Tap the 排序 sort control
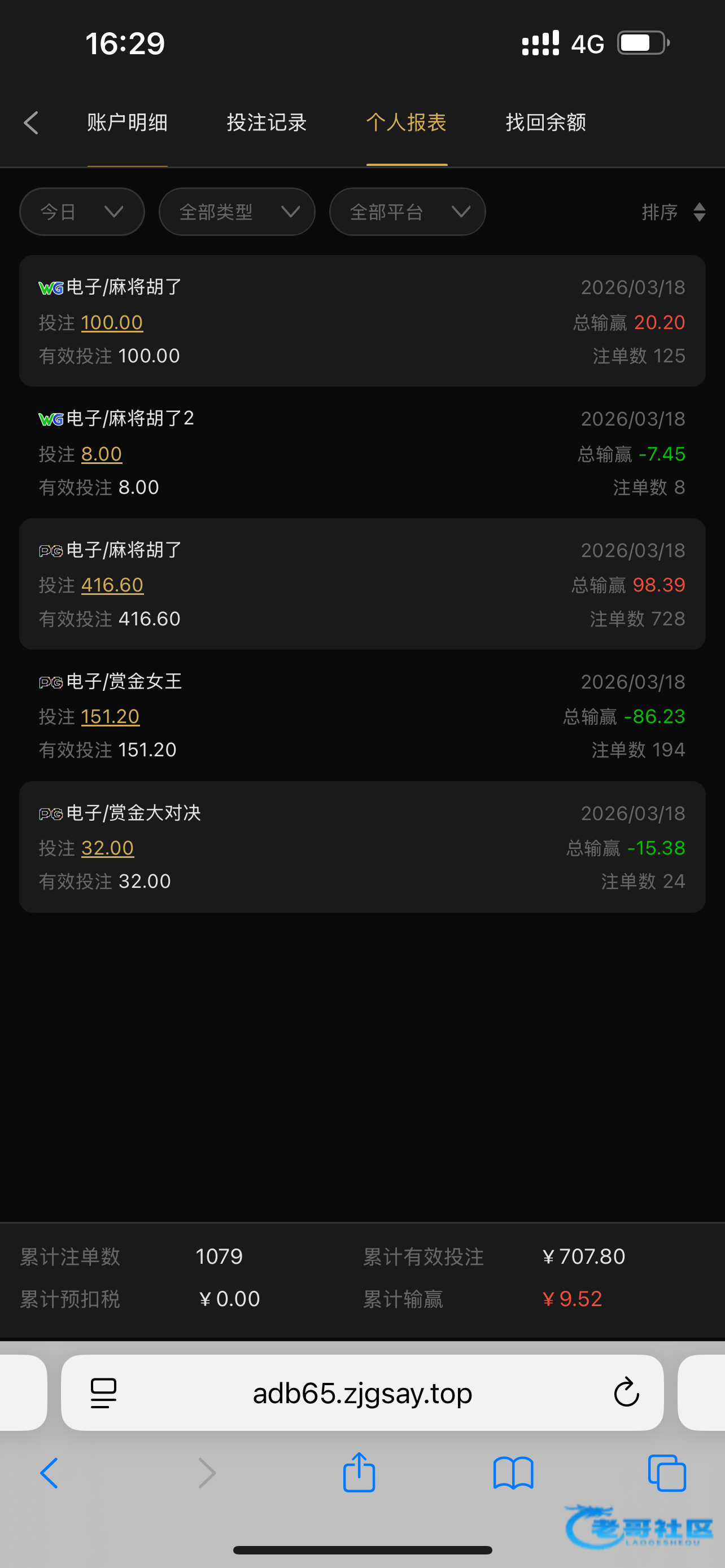The image size is (725, 1568). click(673, 212)
